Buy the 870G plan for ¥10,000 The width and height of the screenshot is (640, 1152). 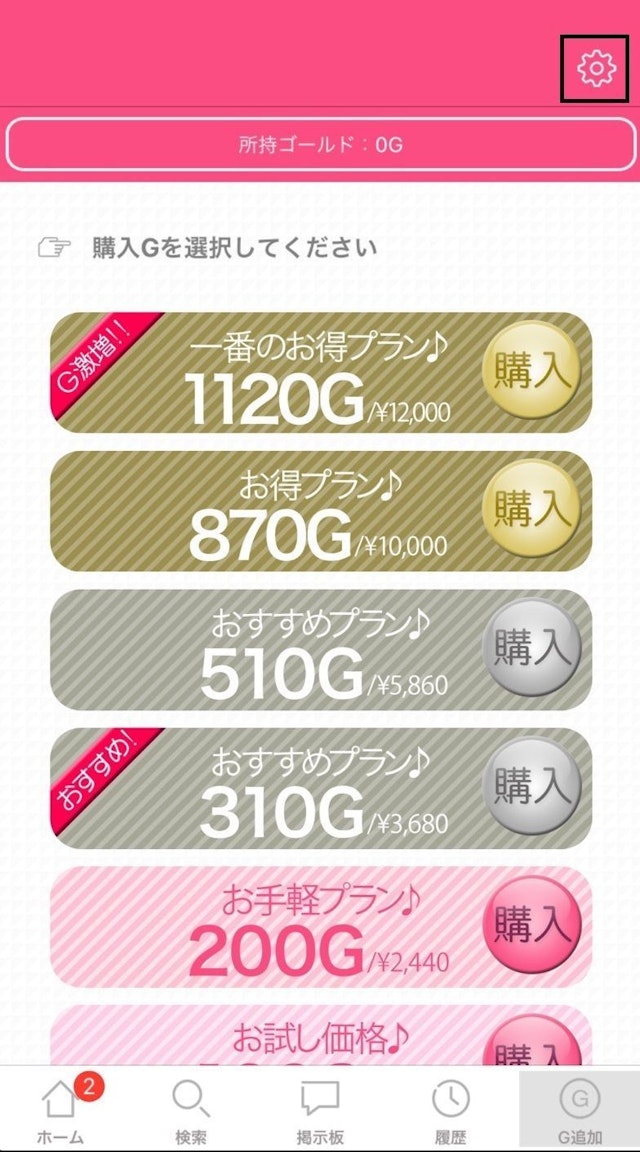coord(531,508)
